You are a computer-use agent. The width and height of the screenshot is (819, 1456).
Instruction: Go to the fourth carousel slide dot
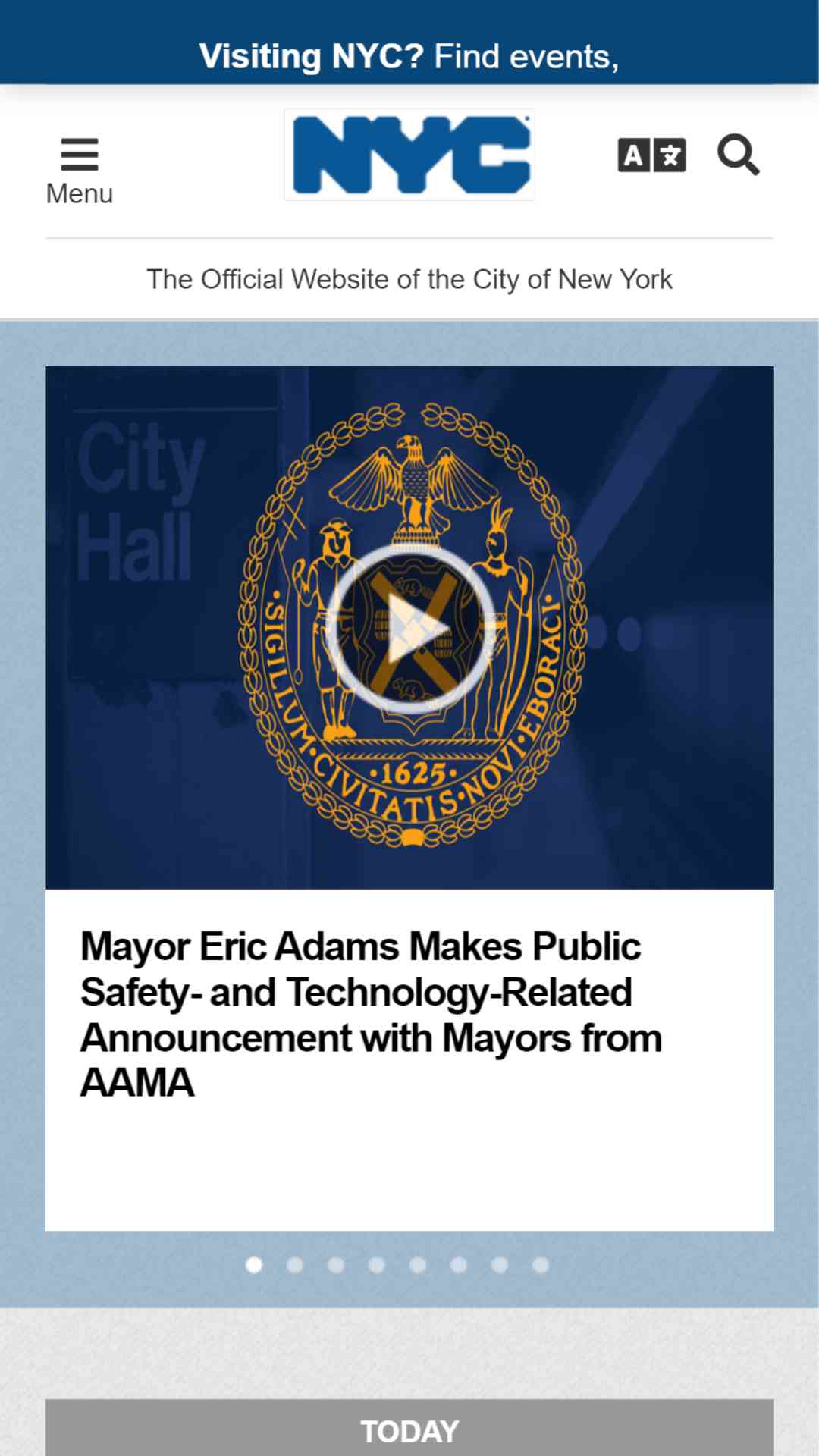click(x=377, y=1264)
